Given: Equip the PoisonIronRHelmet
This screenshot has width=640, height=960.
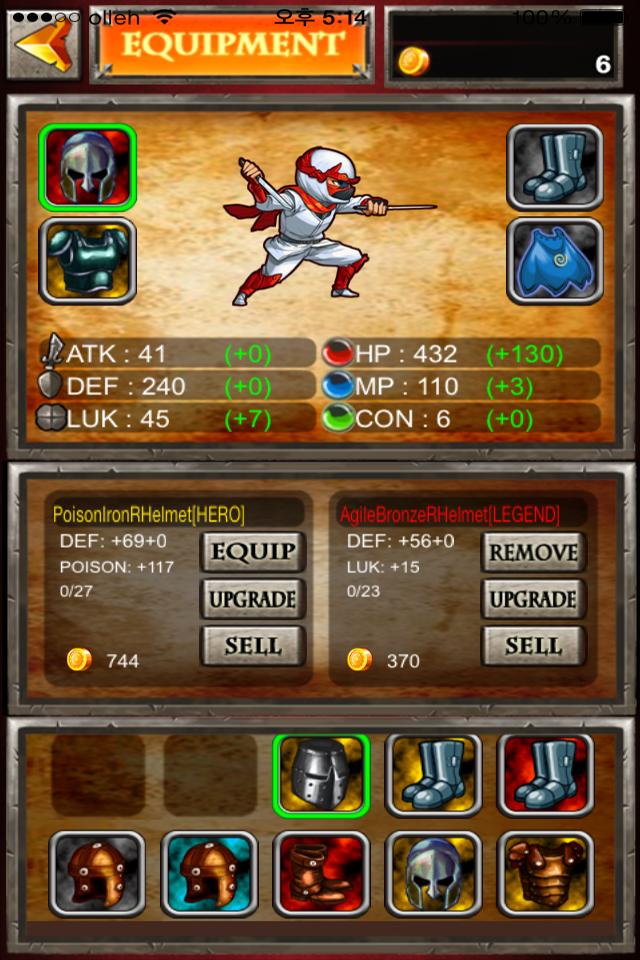Looking at the screenshot, I should [x=253, y=552].
